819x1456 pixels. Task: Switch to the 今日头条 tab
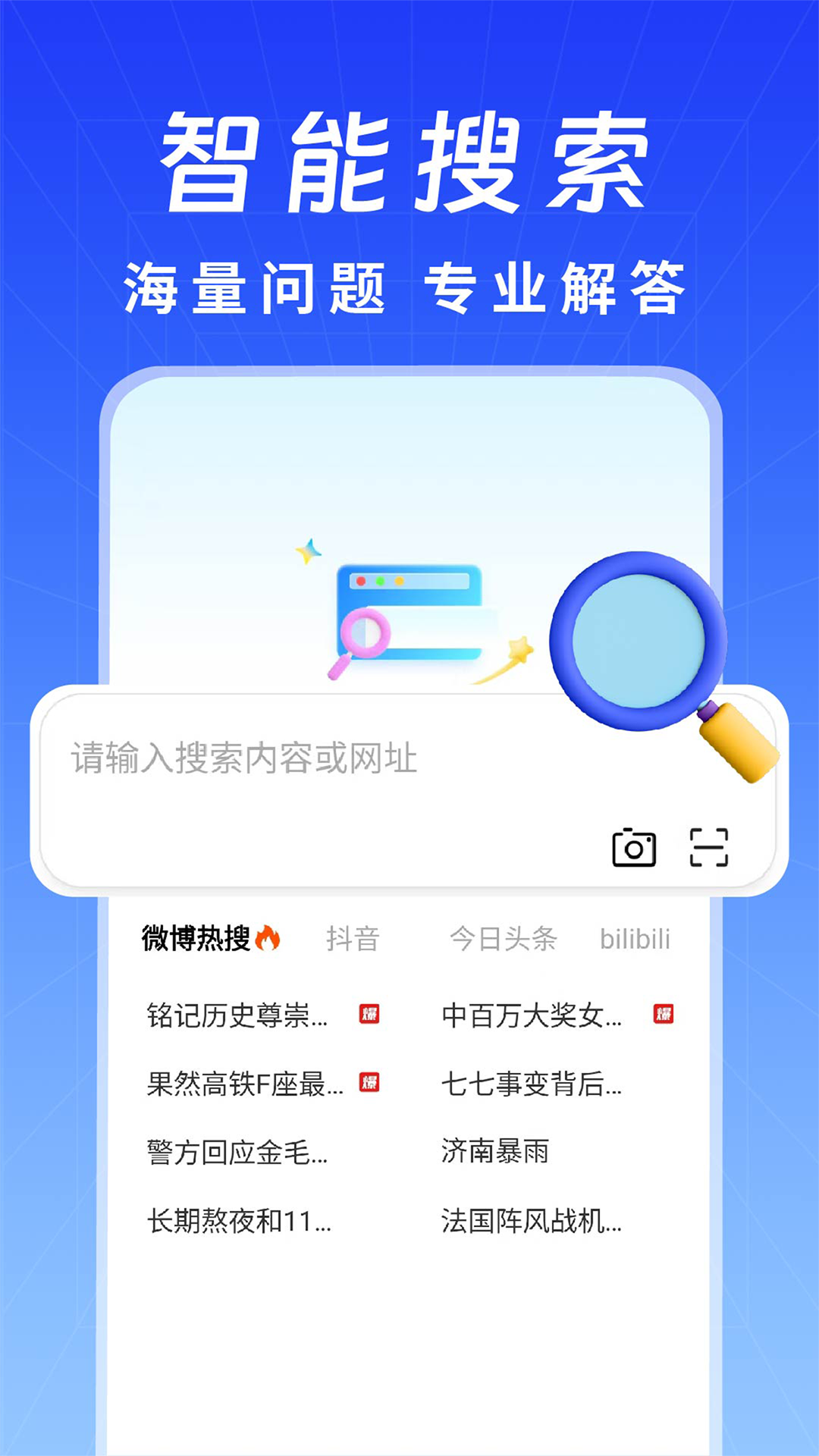click(504, 939)
